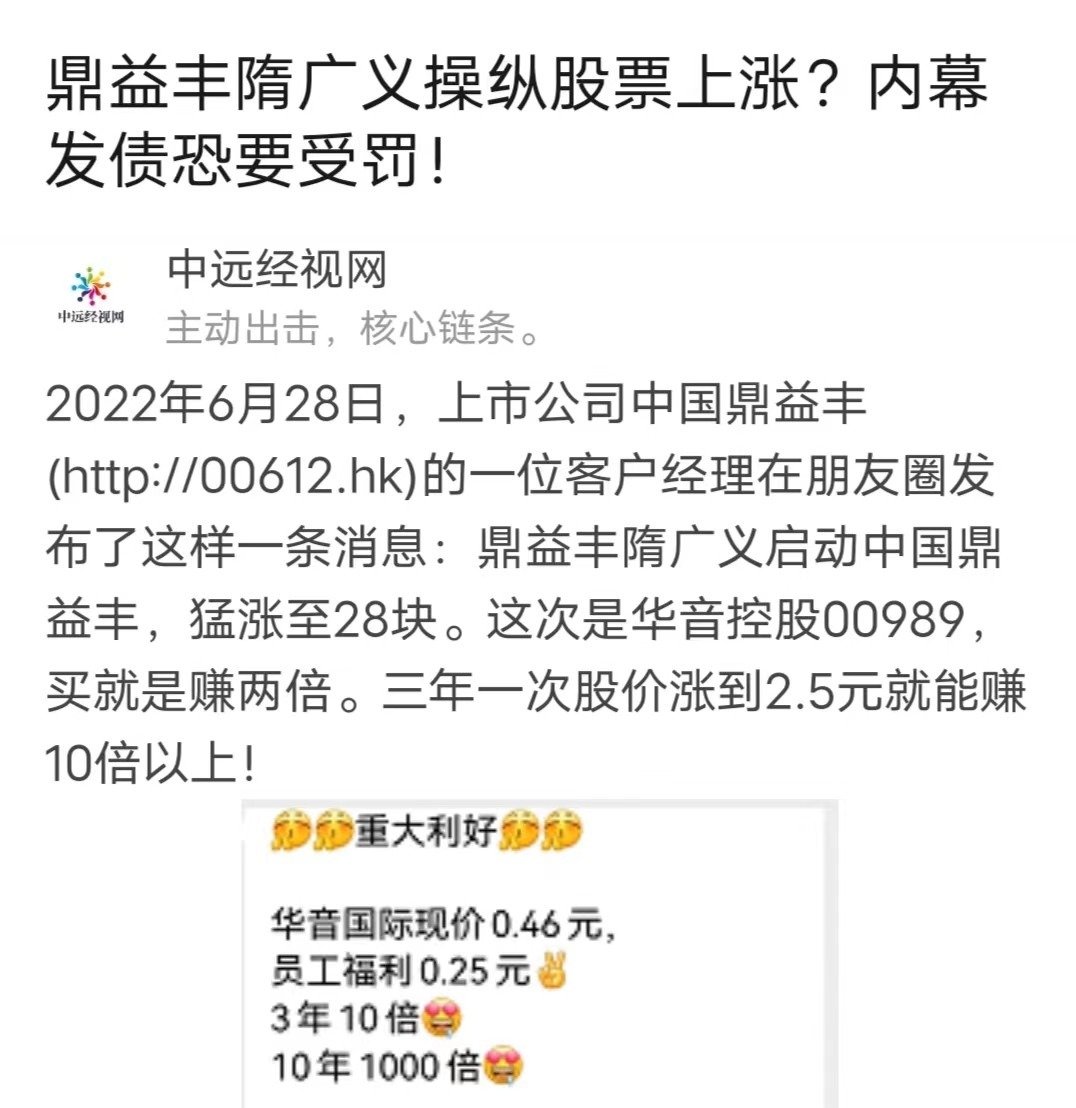View the embedded 重大利好 screenshot image

click(x=539, y=953)
